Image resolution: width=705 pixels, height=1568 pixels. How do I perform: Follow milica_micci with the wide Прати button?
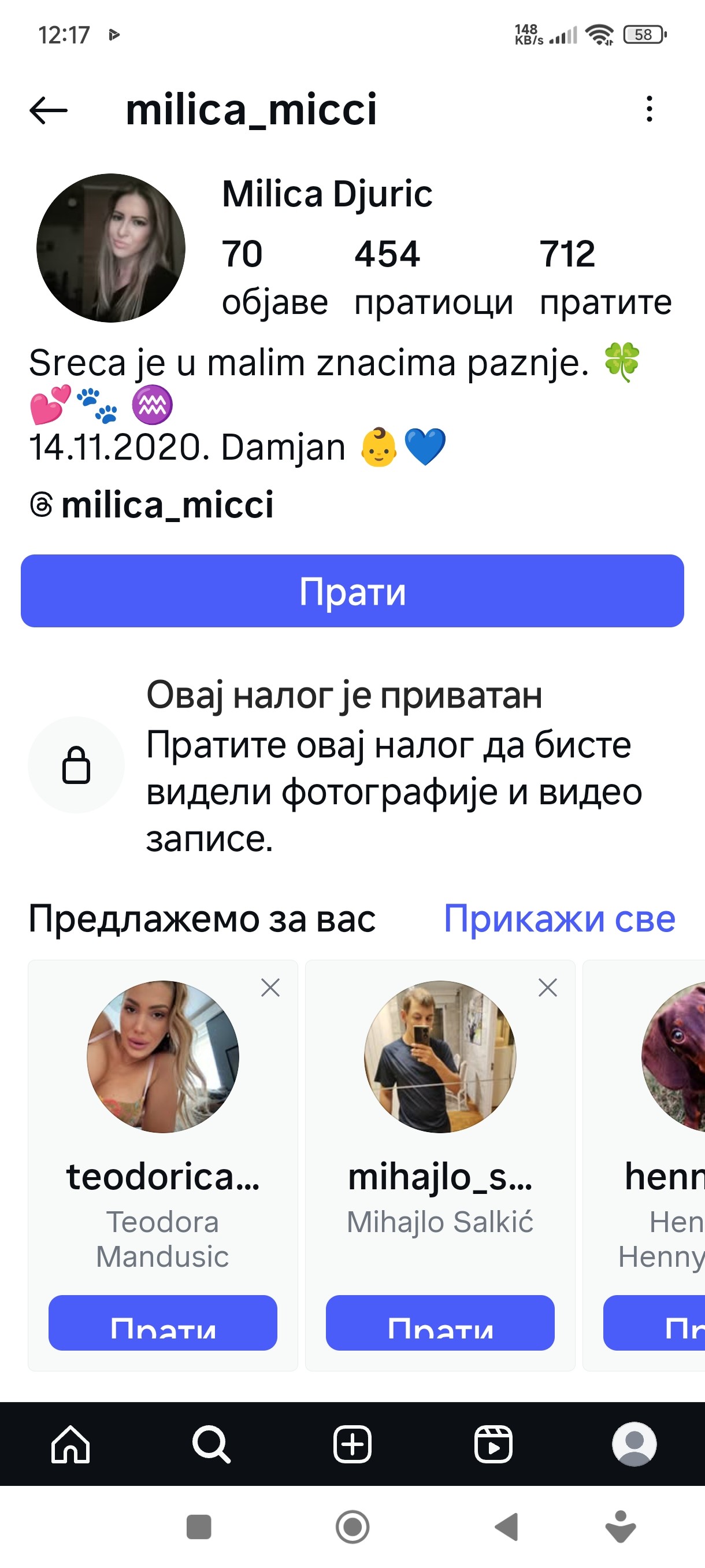tap(352, 590)
